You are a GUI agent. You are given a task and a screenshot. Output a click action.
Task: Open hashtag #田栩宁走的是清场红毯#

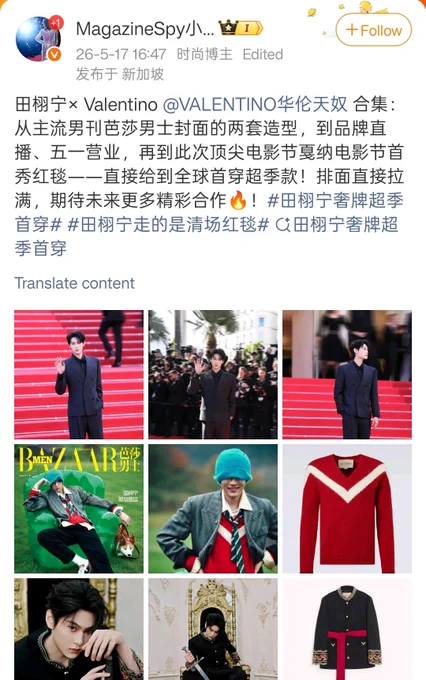click(169, 225)
